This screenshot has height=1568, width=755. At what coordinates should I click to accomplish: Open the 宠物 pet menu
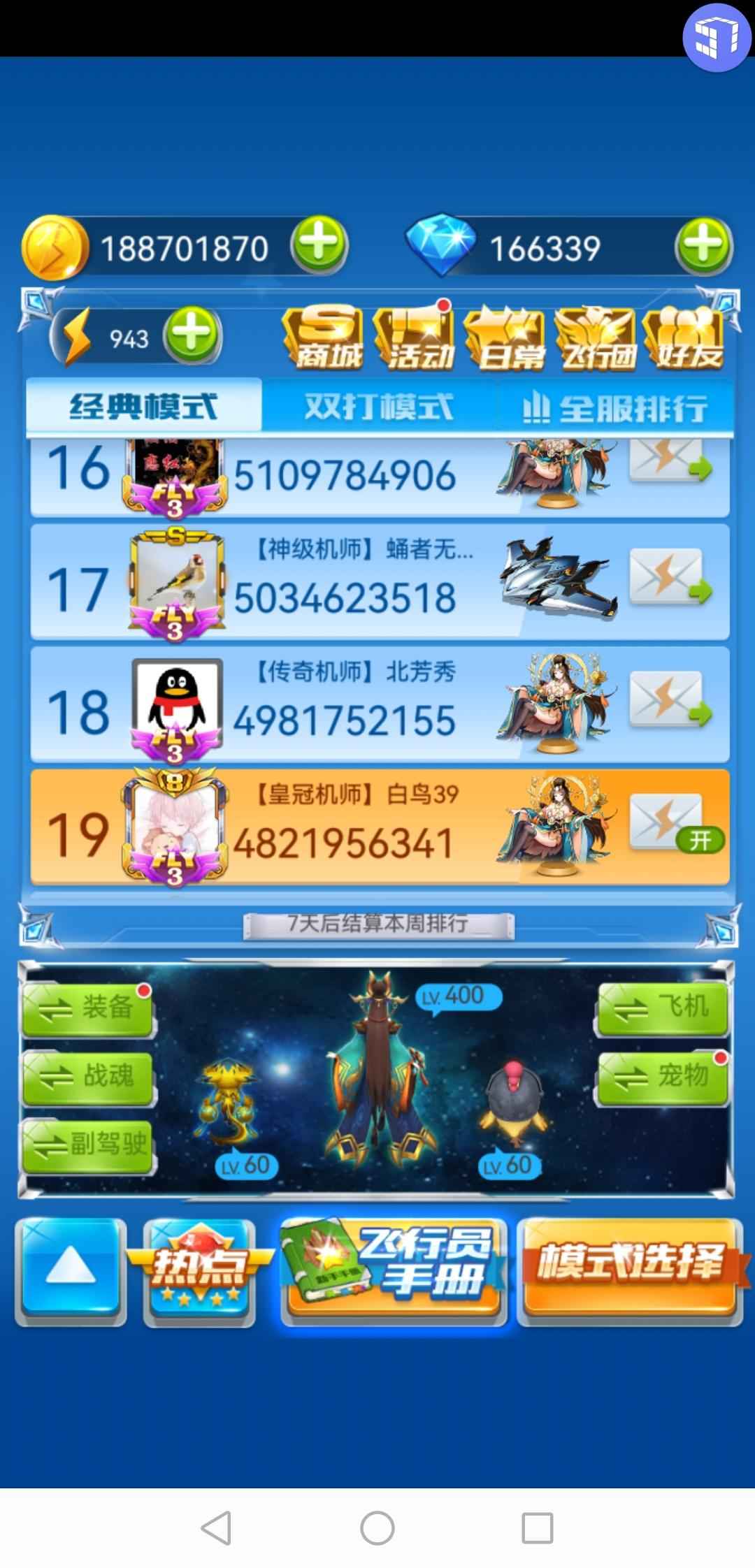coord(661,1076)
